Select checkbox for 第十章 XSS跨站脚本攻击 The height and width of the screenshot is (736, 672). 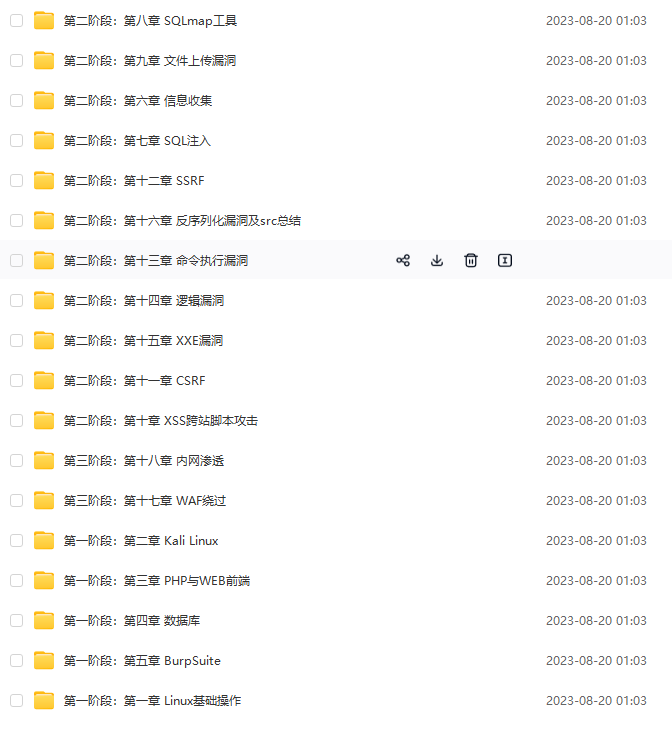(16, 420)
